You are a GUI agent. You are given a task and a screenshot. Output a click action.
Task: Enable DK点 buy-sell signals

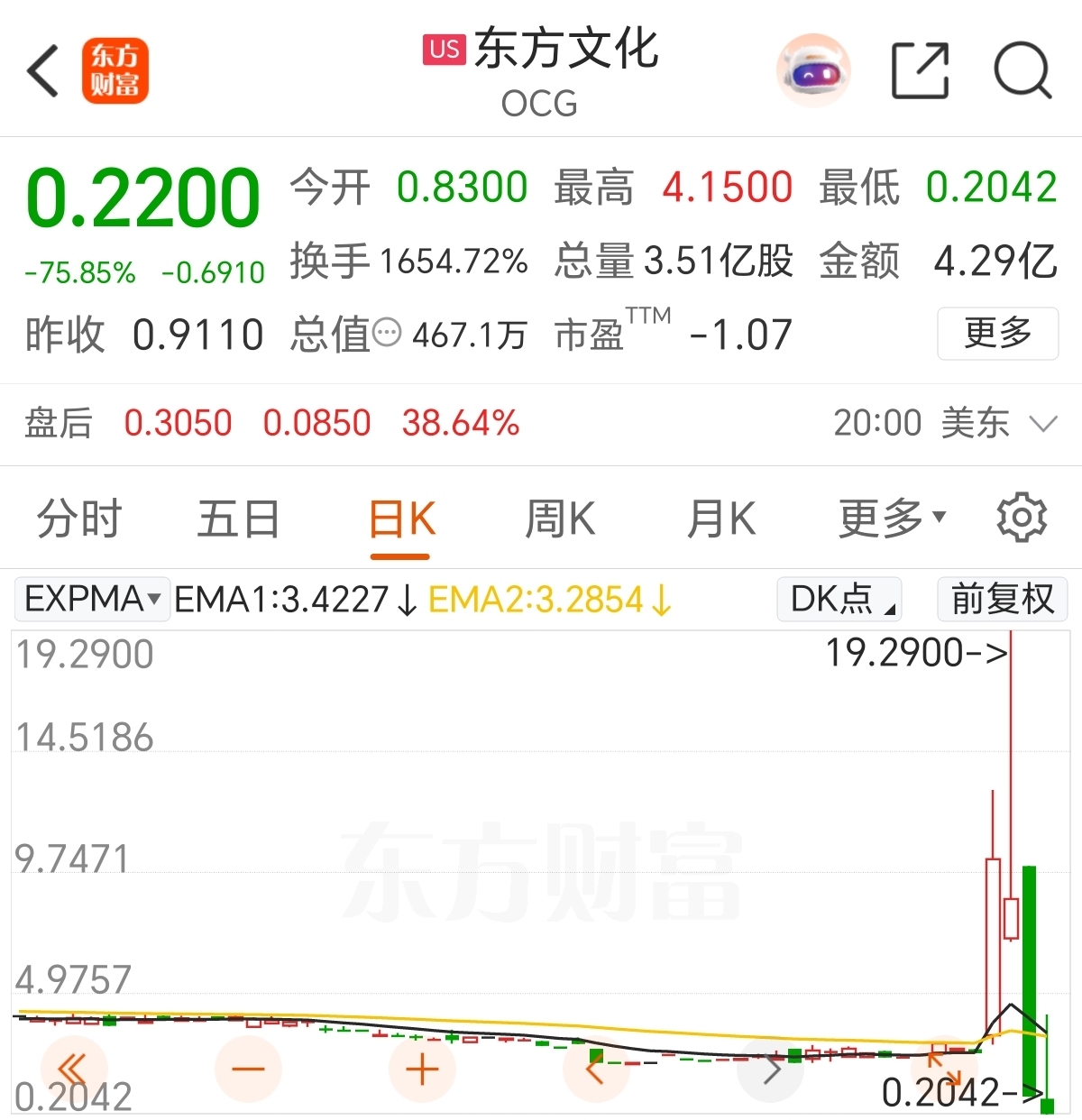pos(837,599)
